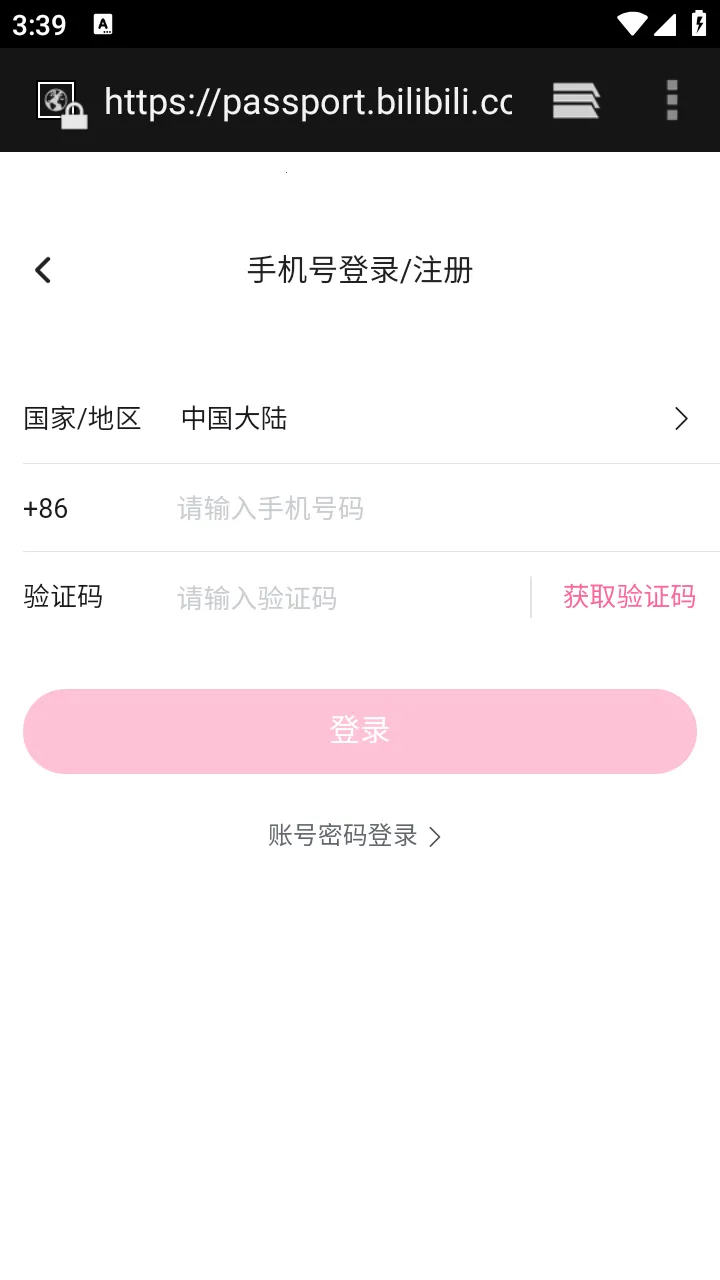The image size is (720, 1280).
Task: Go back using the page back arrow
Action: point(42,270)
